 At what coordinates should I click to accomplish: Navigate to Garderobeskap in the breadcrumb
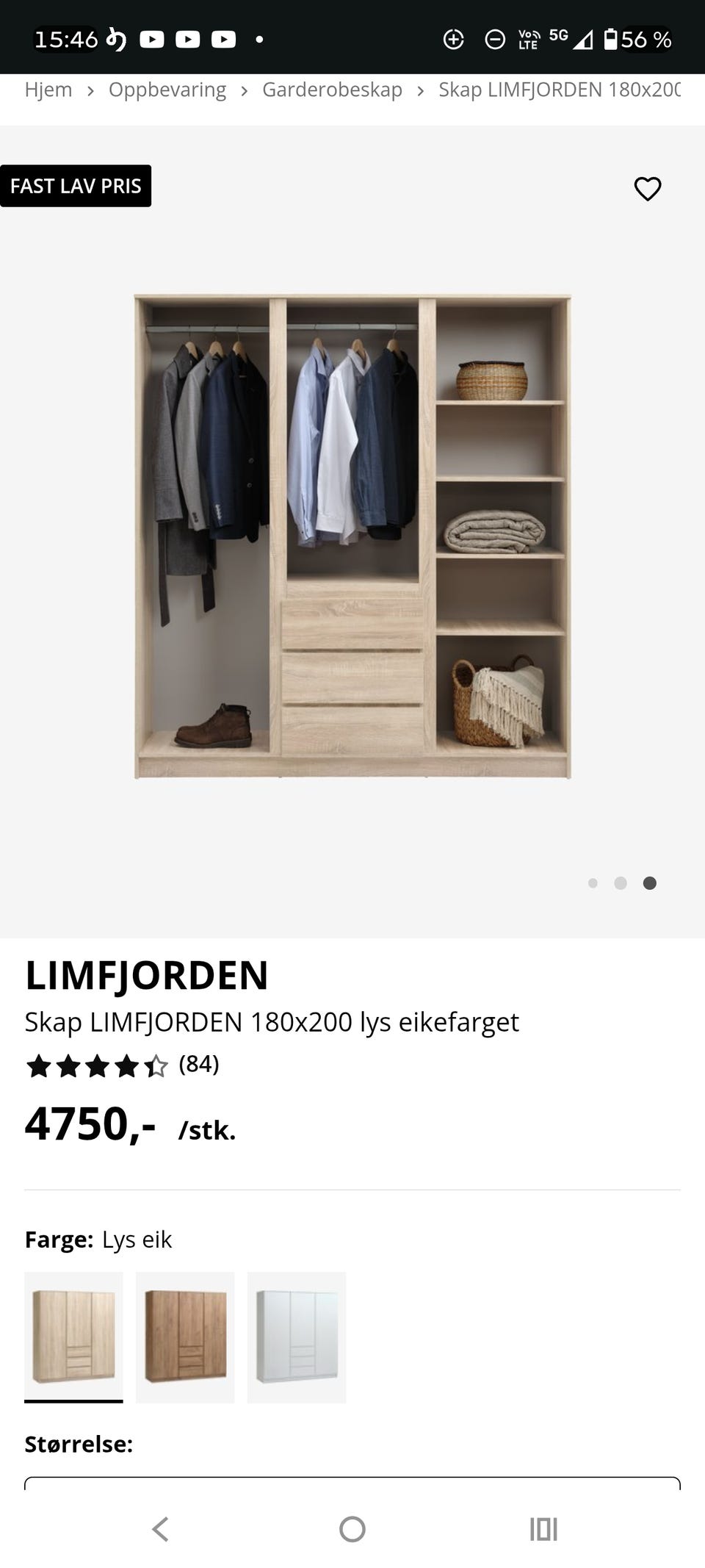tap(332, 89)
